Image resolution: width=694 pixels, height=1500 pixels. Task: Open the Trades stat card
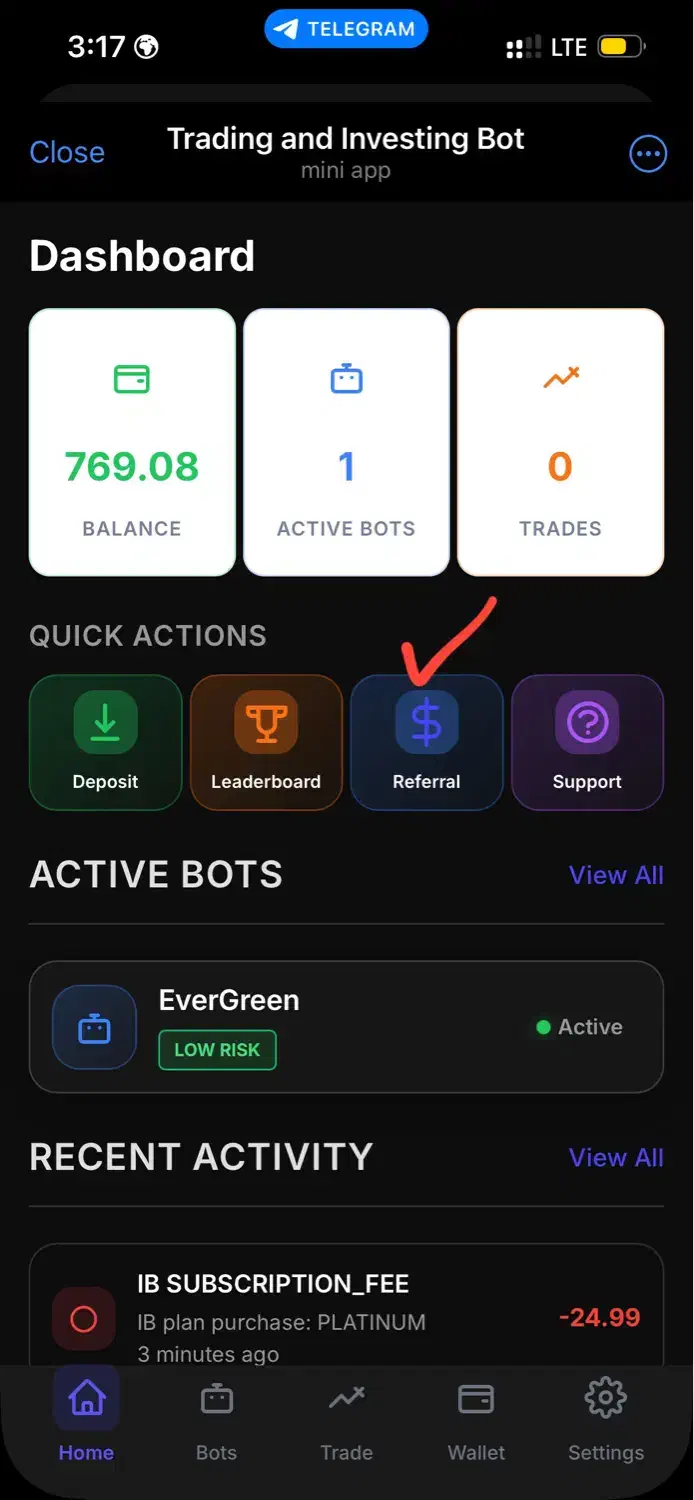click(x=560, y=442)
